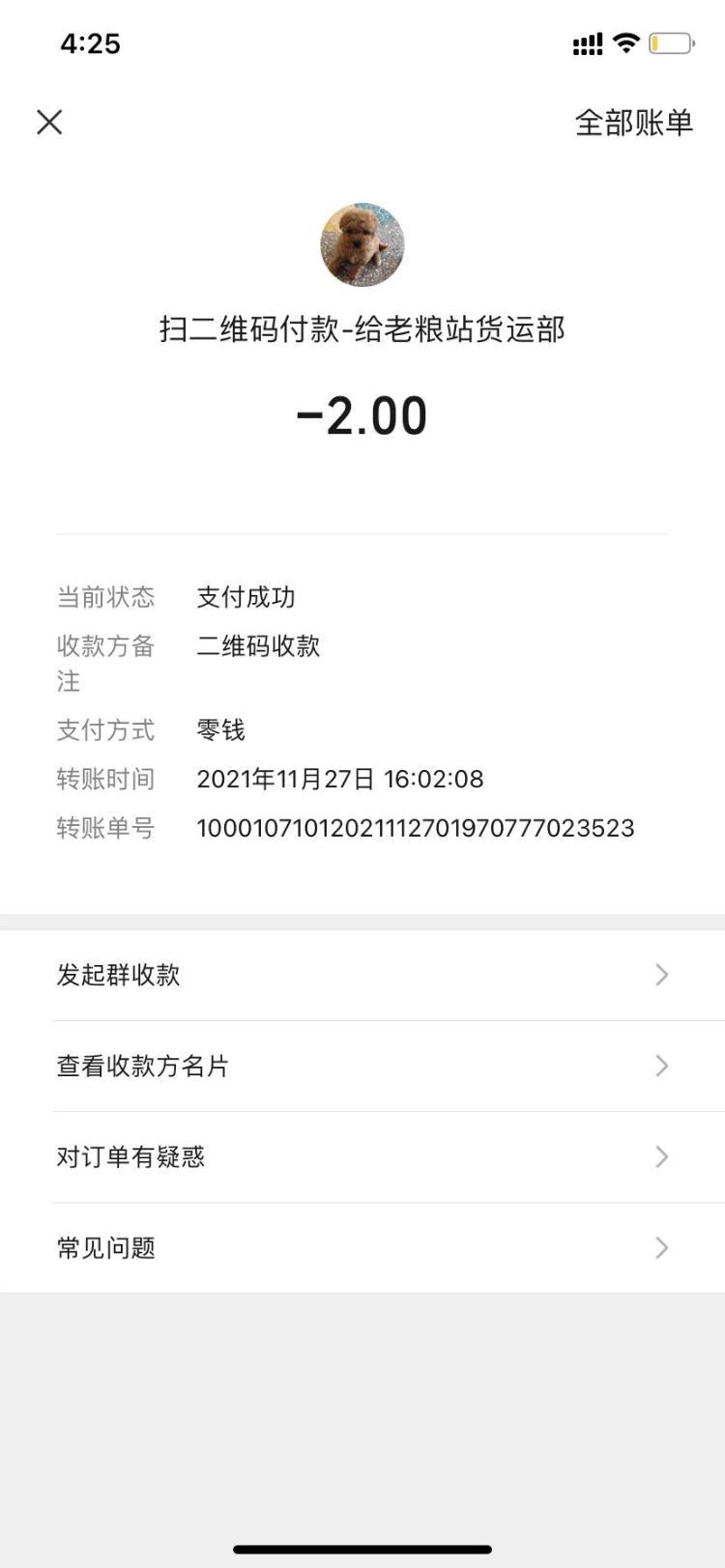
Task: Open 全部账单 to view all bills
Action: point(633,123)
